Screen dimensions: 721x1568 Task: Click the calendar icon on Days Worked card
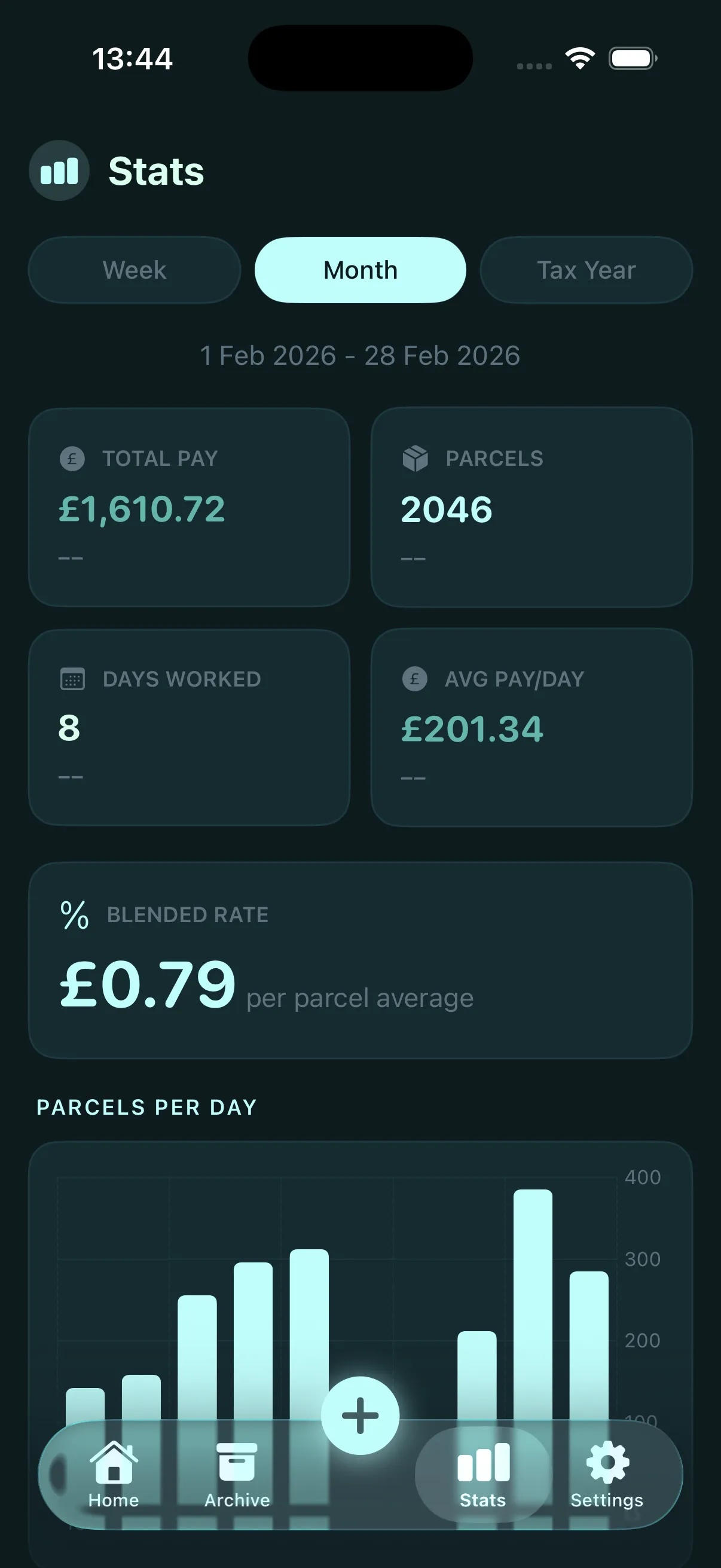[x=71, y=679]
